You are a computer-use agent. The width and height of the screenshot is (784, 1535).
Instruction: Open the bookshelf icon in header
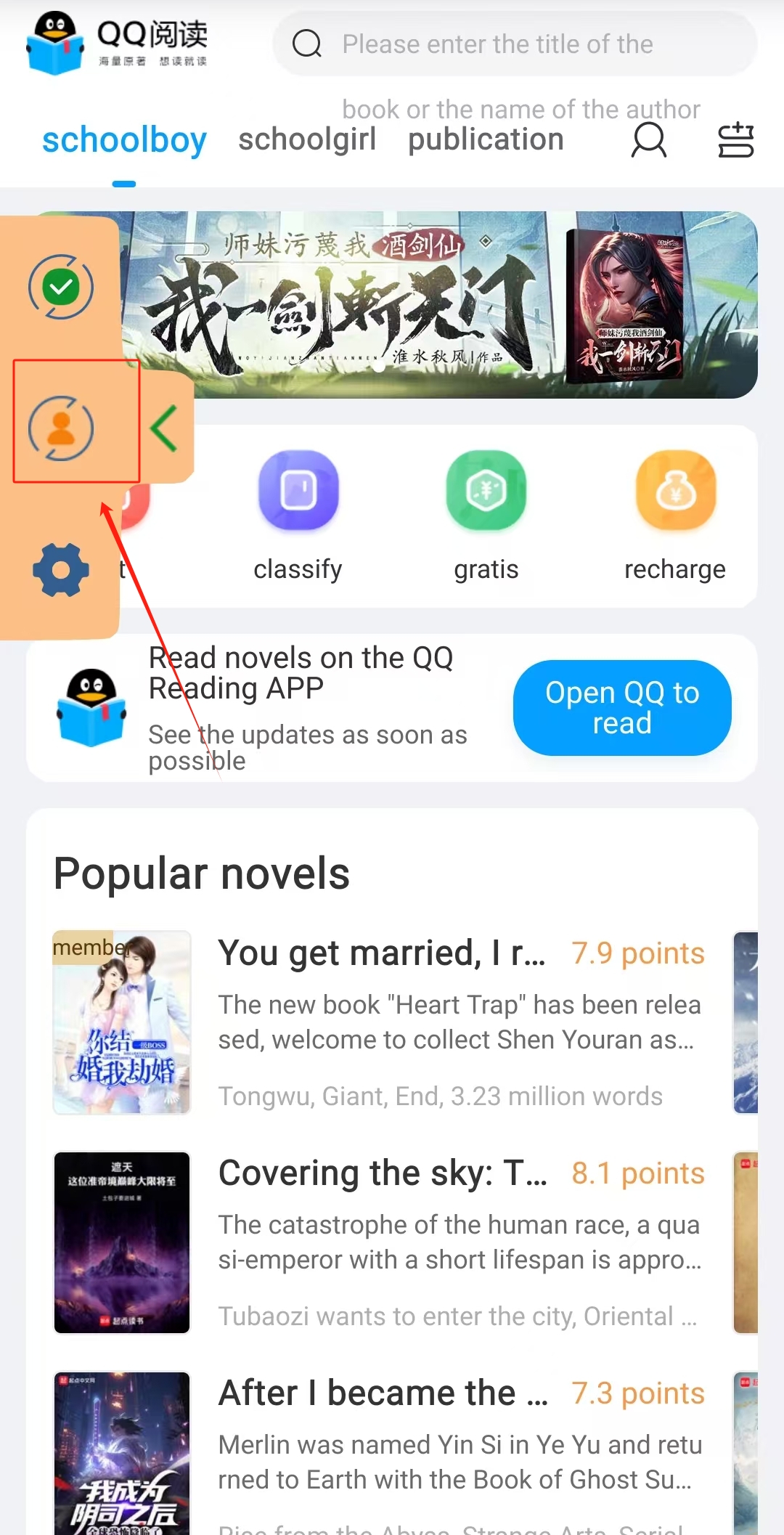click(735, 140)
